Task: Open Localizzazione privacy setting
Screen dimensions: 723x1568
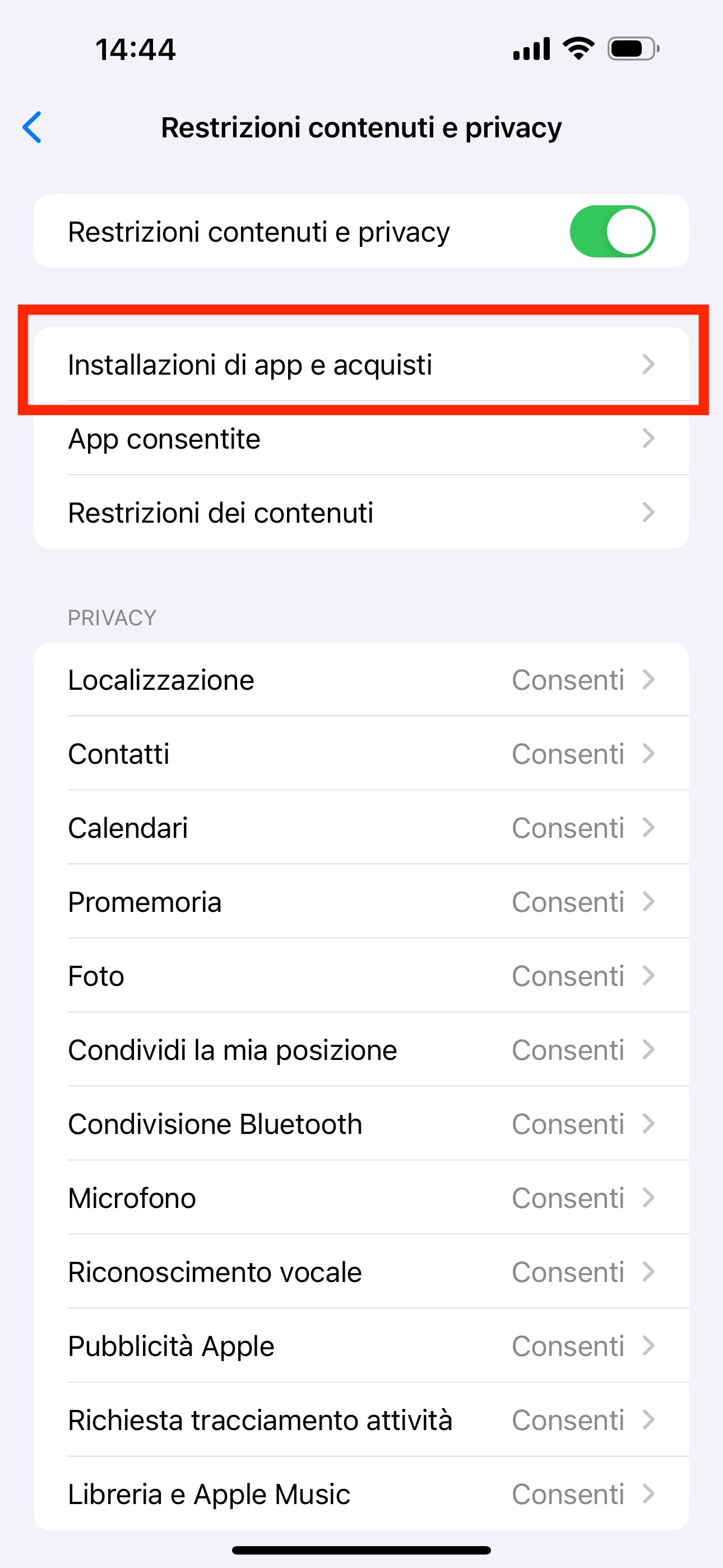Action: tap(361, 679)
